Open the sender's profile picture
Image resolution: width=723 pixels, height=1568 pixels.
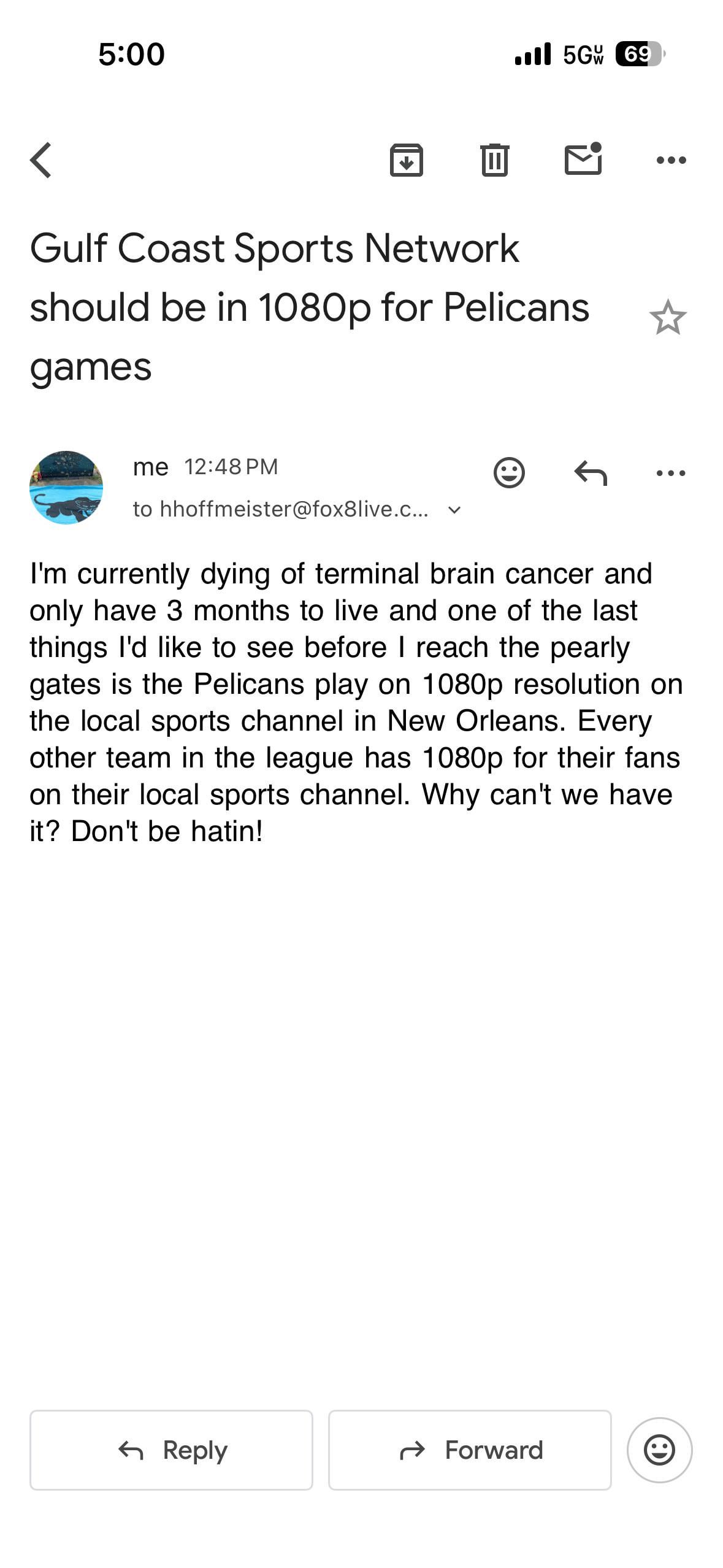click(66, 488)
